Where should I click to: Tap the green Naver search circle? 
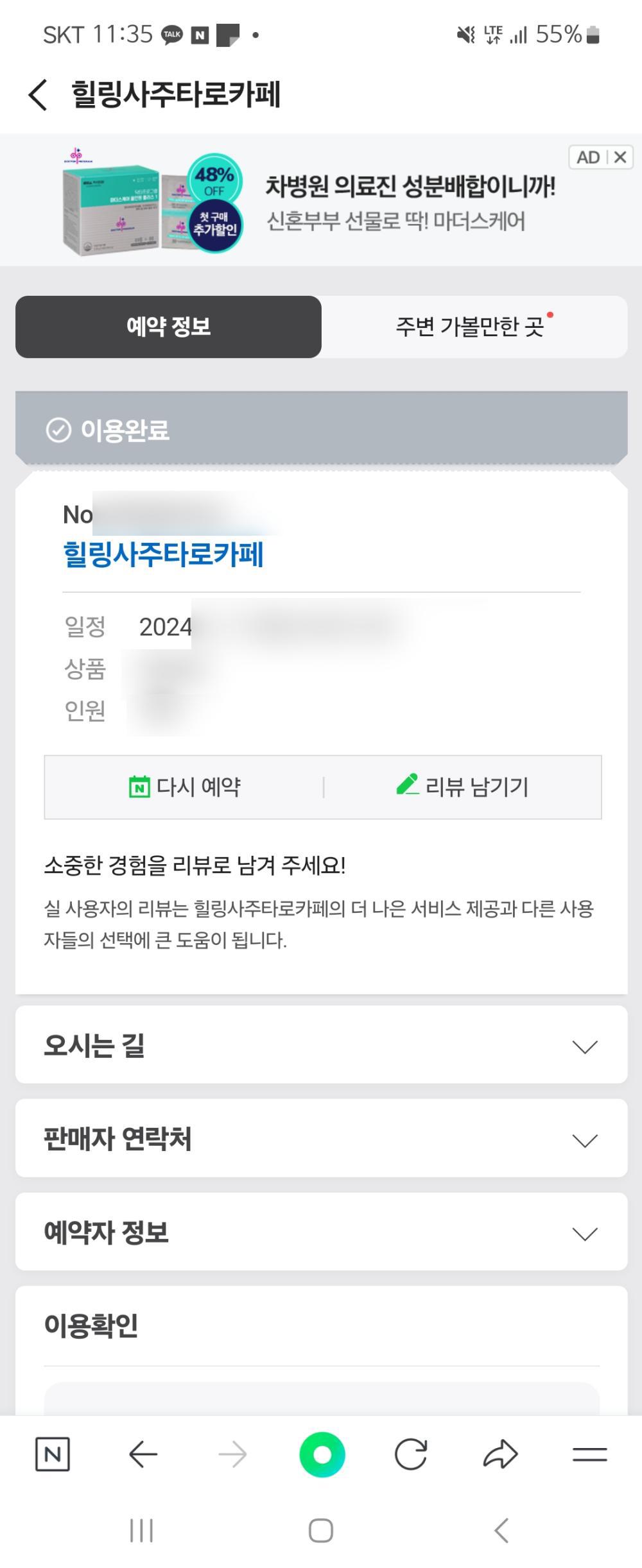[322, 1454]
